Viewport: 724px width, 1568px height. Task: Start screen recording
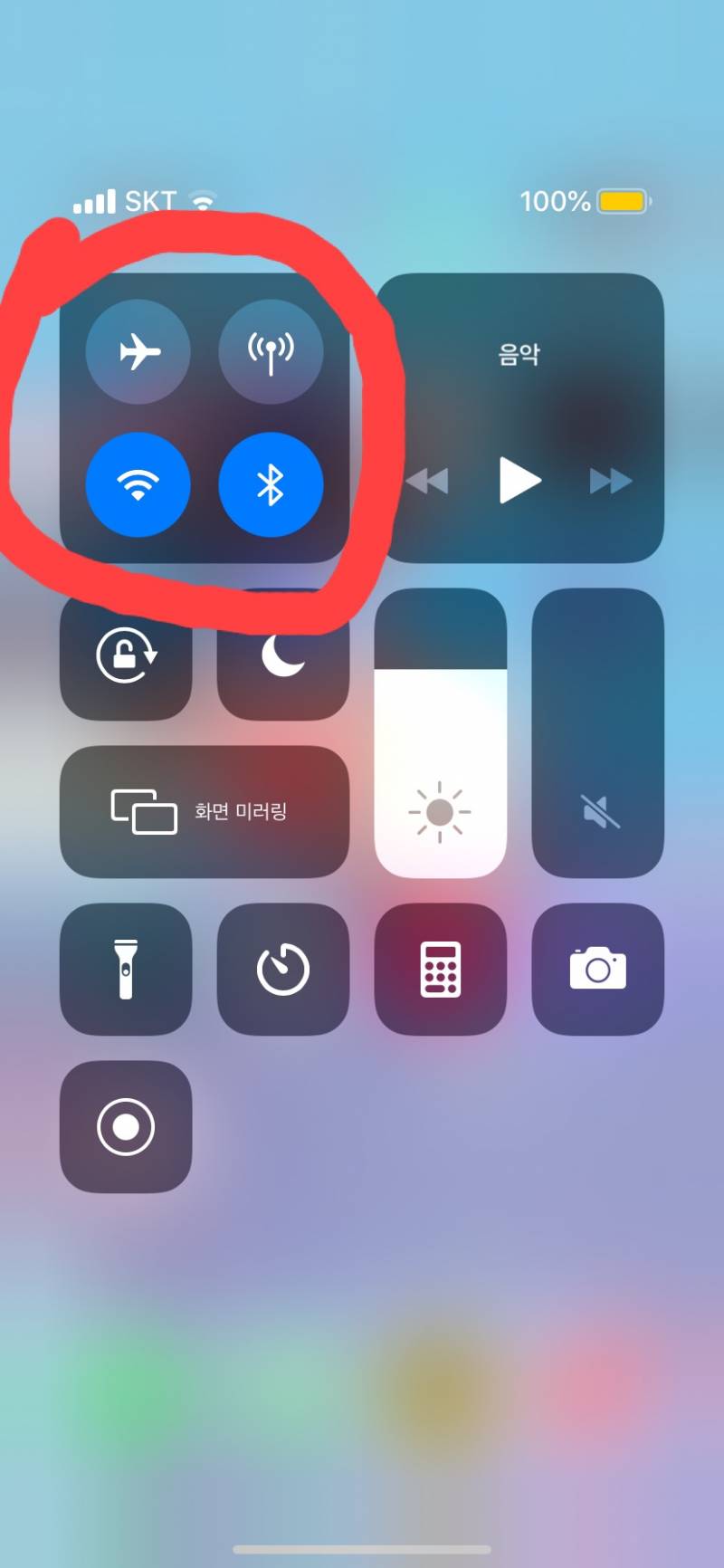pyautogui.click(x=126, y=1127)
